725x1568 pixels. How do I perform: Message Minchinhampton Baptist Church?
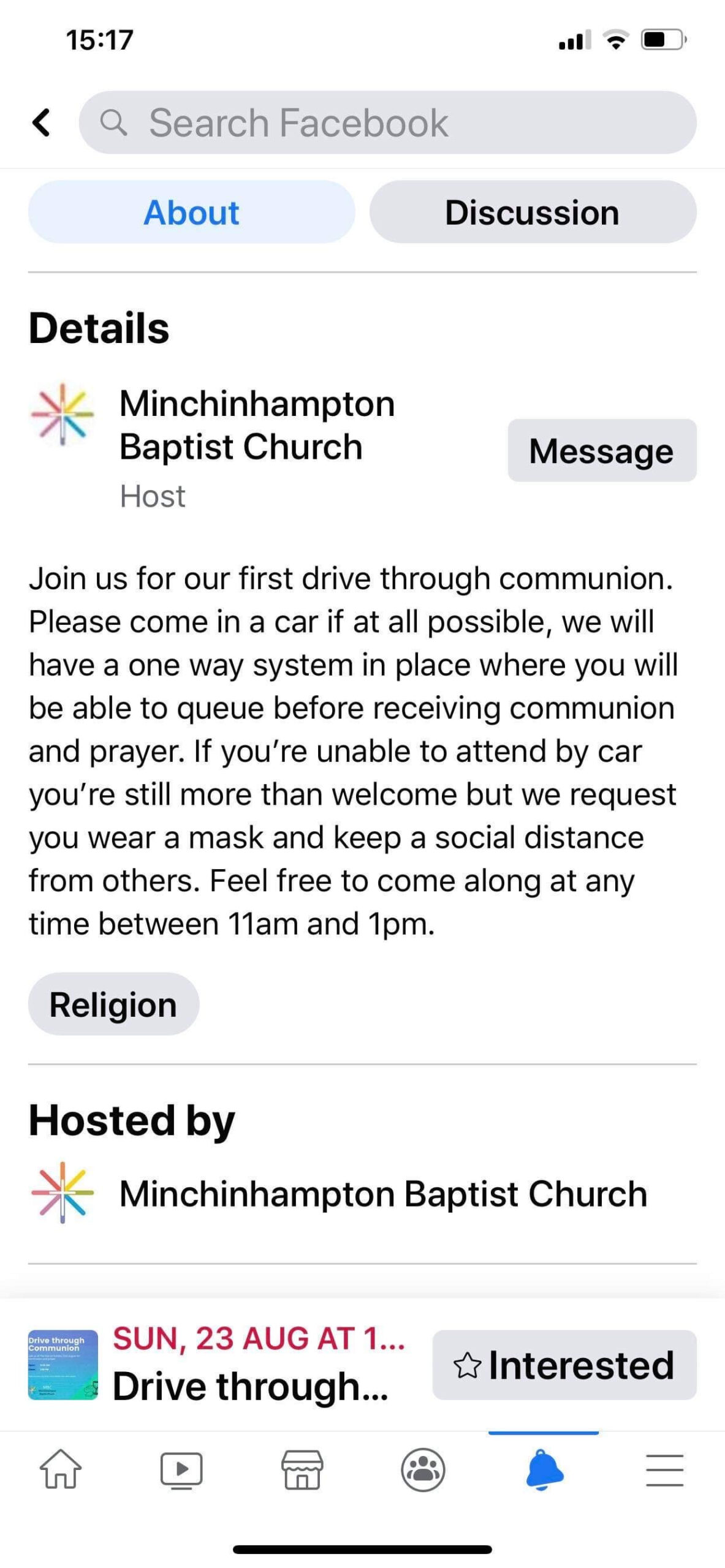(x=601, y=450)
